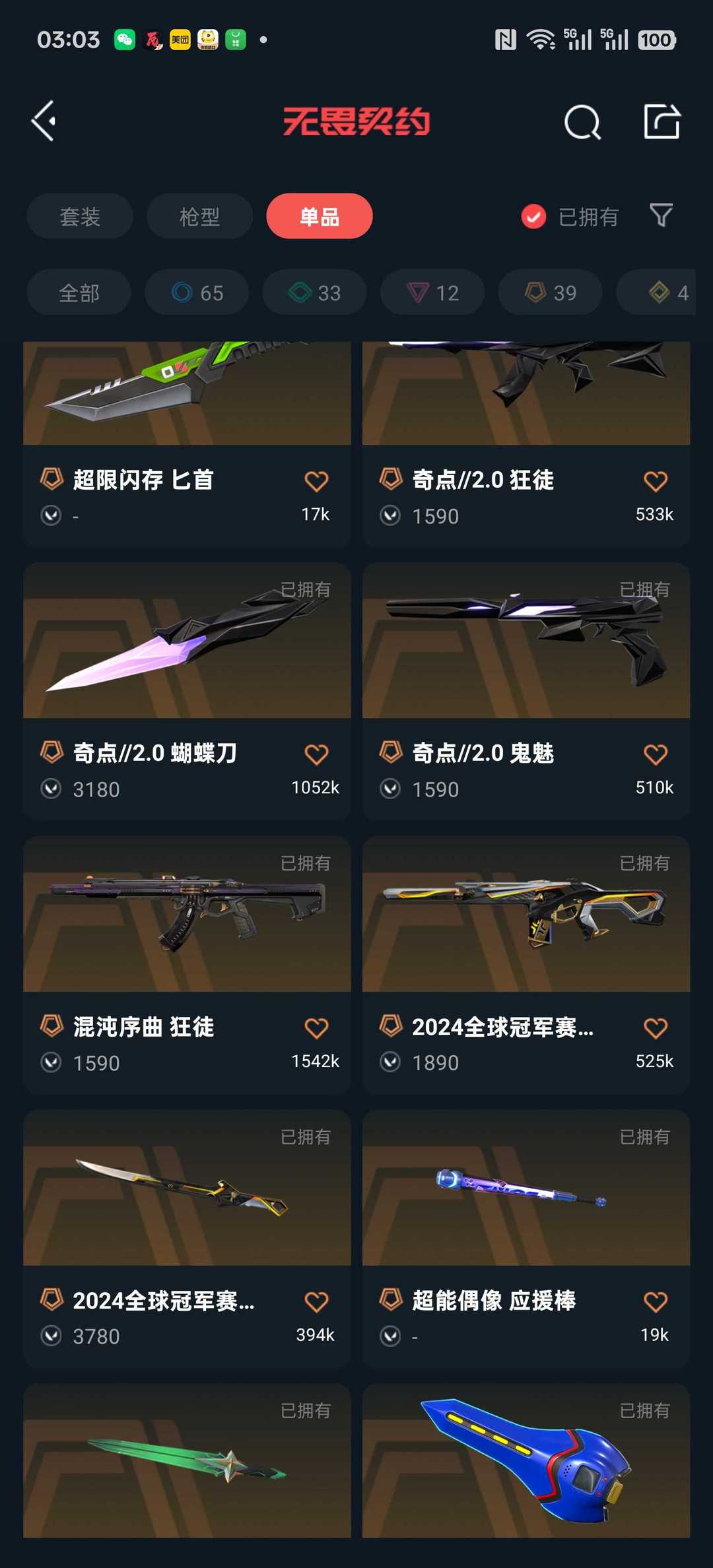Open the search icon in the header
713x1568 pixels.
582,122
